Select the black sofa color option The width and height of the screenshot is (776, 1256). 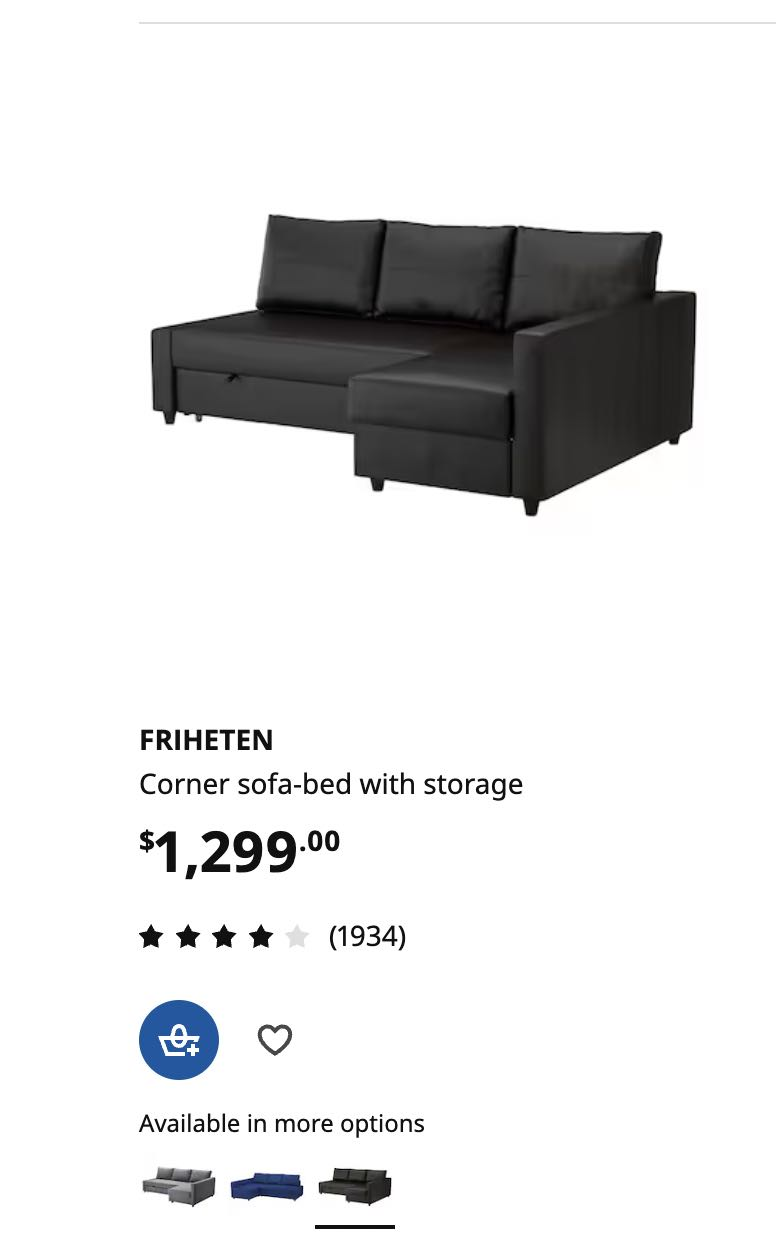(354, 1186)
